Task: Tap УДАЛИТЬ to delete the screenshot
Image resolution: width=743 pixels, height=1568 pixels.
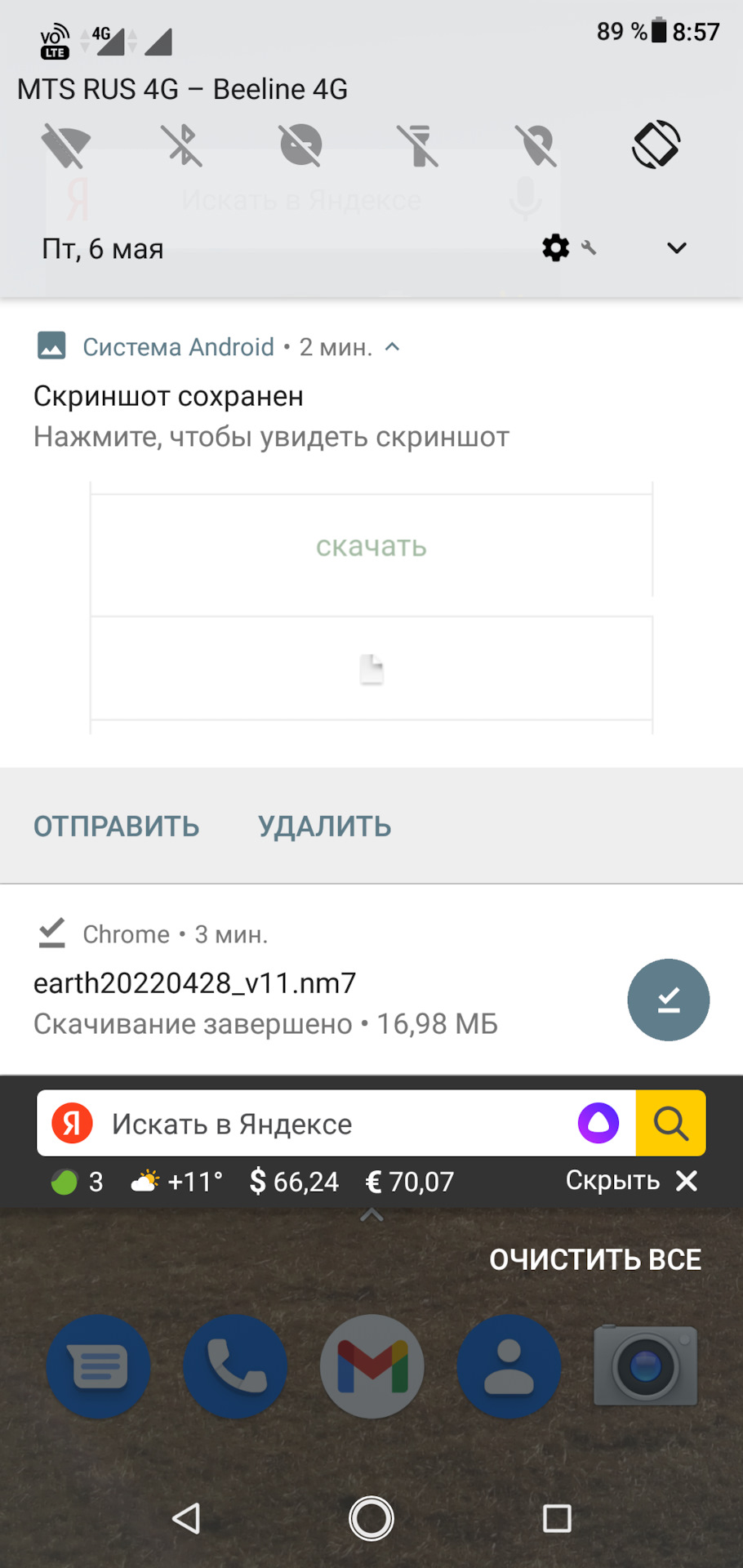Action: tap(324, 826)
